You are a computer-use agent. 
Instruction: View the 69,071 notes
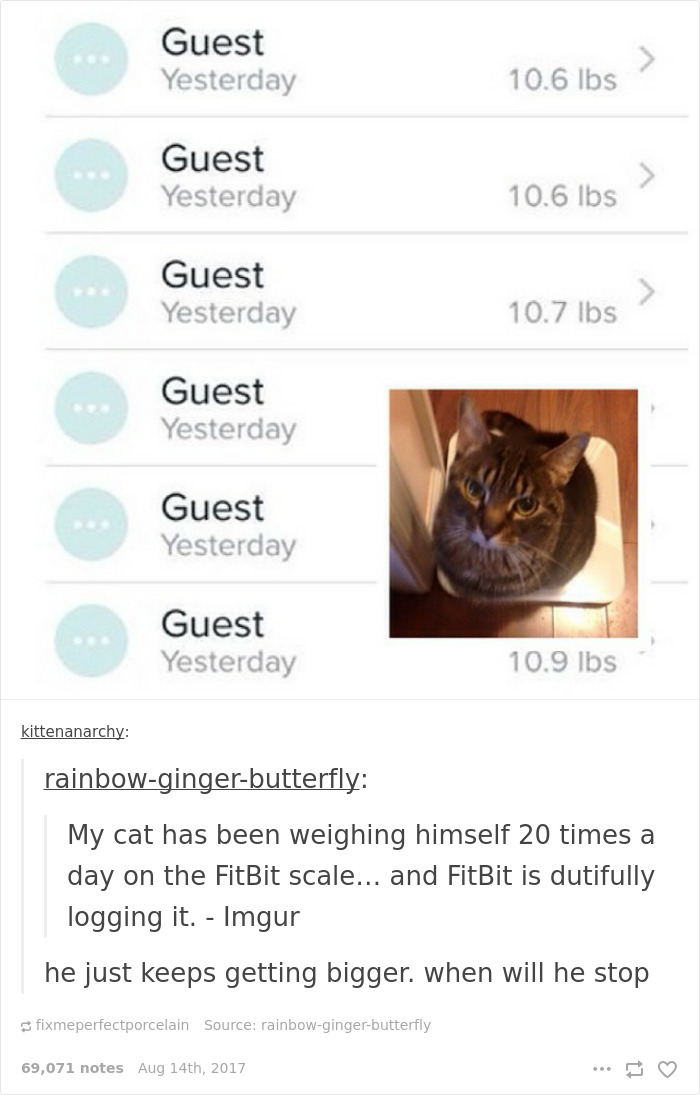click(x=72, y=1068)
